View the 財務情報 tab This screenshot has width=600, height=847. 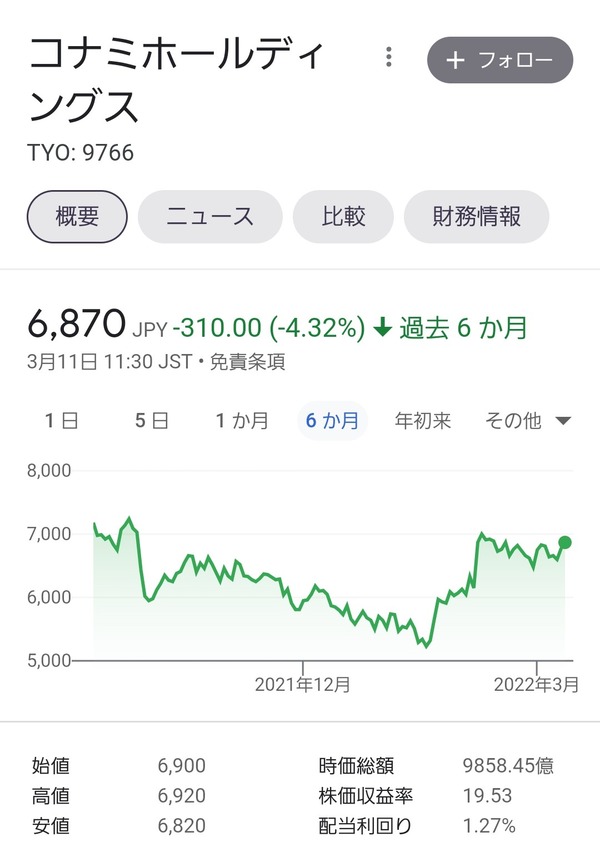[x=476, y=216]
